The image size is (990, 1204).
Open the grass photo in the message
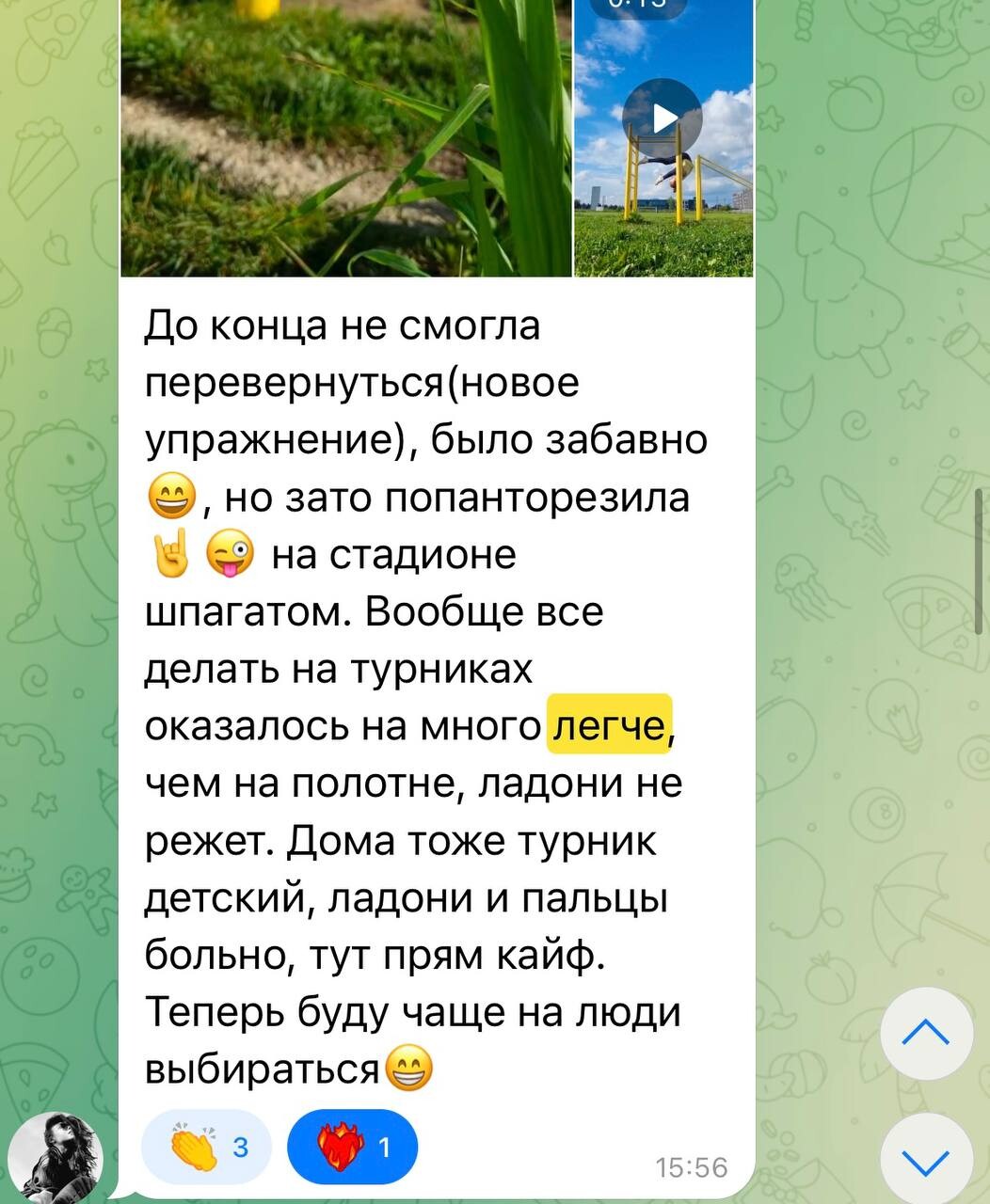(345, 141)
